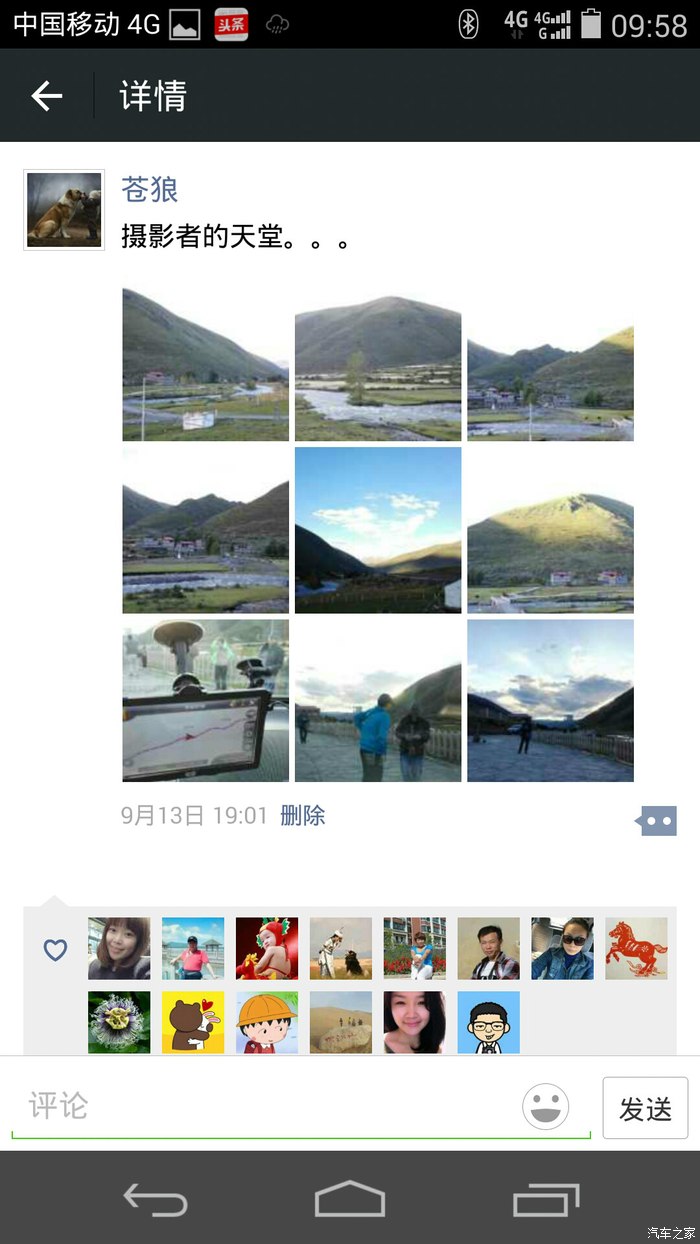Tap 发送 to send the comment
The width and height of the screenshot is (700, 1244).
645,1108
